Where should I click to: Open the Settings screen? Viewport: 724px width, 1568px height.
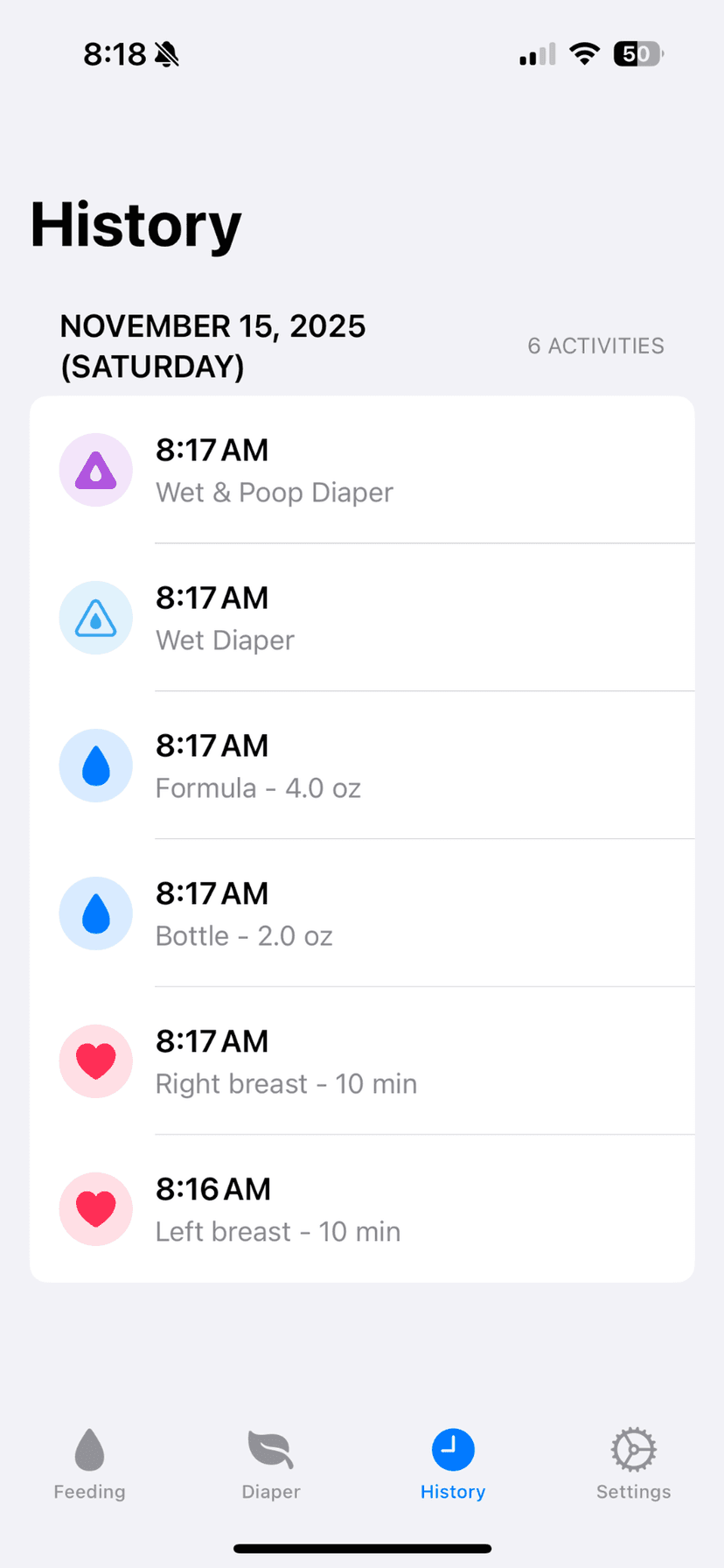click(633, 1463)
